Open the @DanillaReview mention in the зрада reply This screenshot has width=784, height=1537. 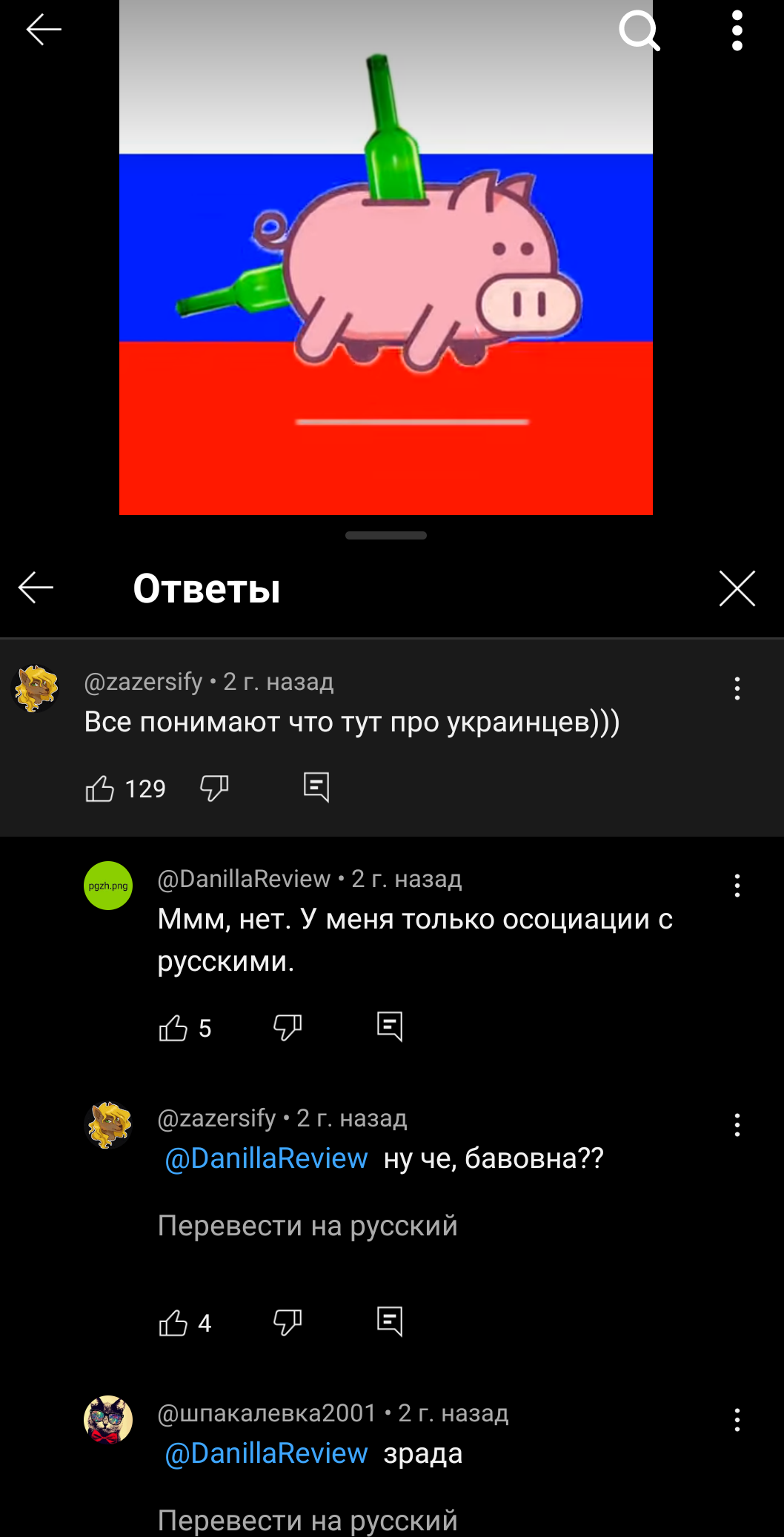click(x=266, y=1453)
